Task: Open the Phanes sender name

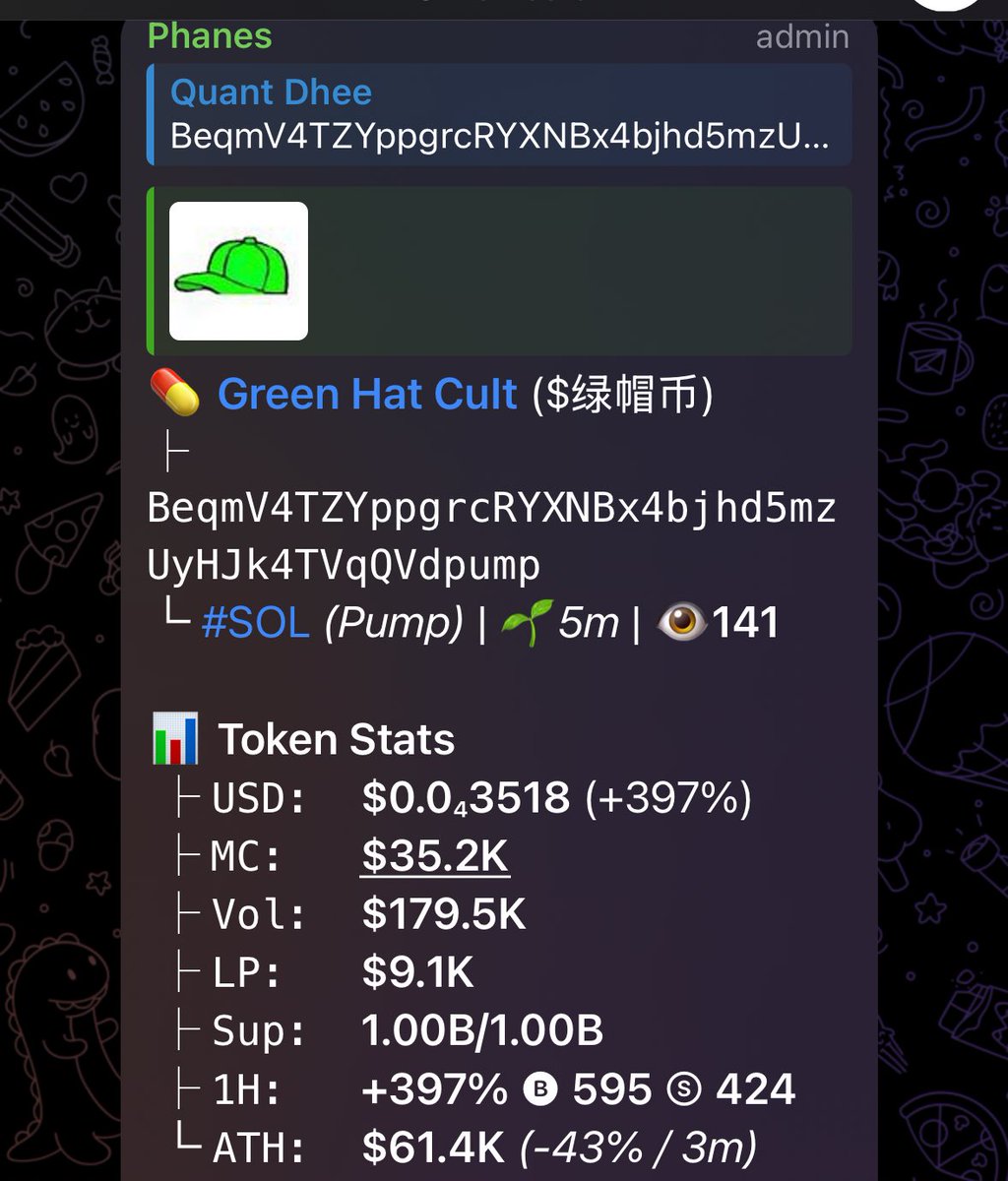Action: 209,36
